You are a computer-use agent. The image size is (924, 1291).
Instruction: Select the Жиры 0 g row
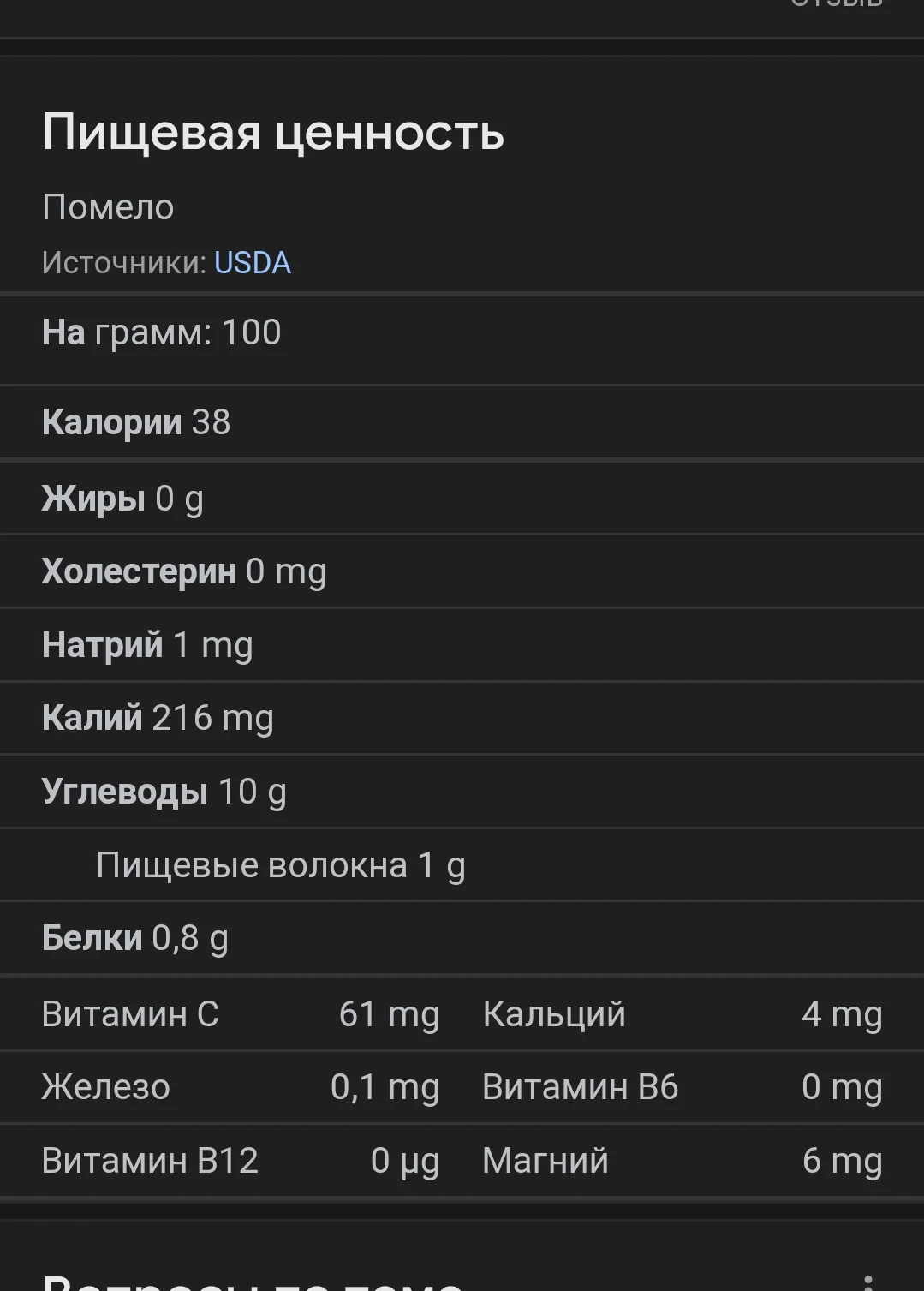[x=122, y=498]
